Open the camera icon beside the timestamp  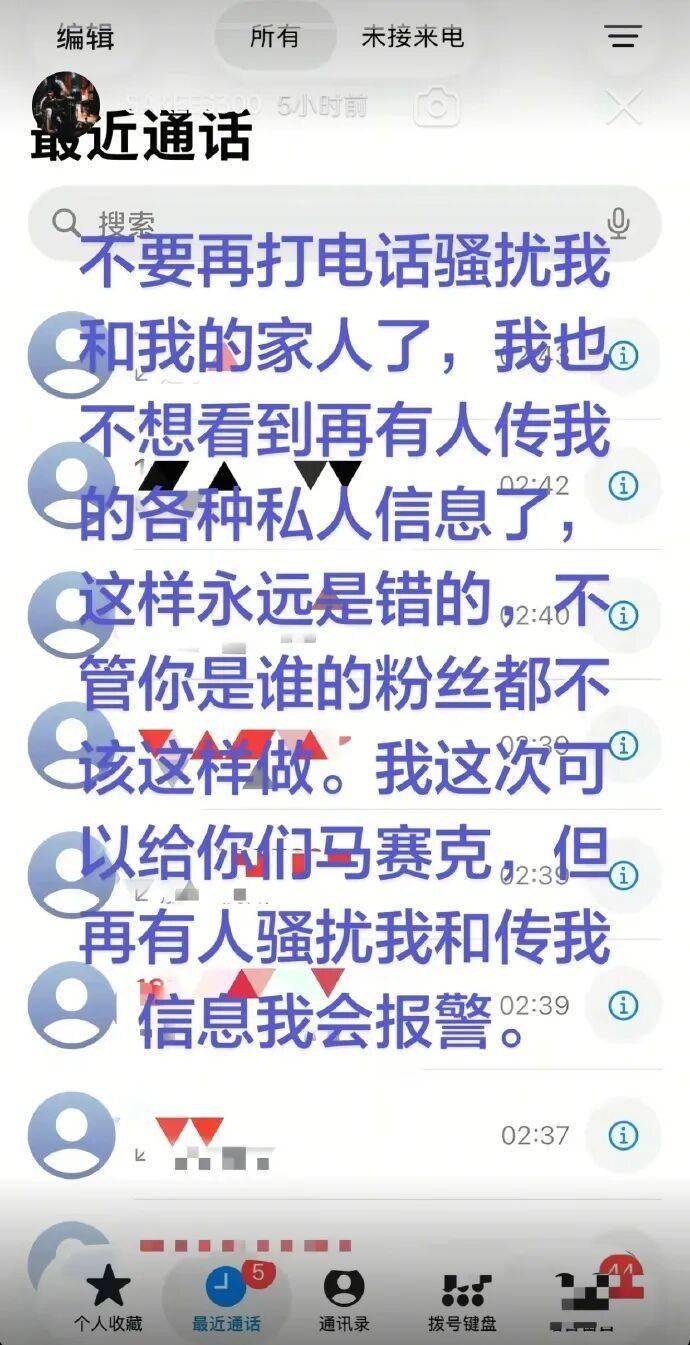click(x=436, y=106)
